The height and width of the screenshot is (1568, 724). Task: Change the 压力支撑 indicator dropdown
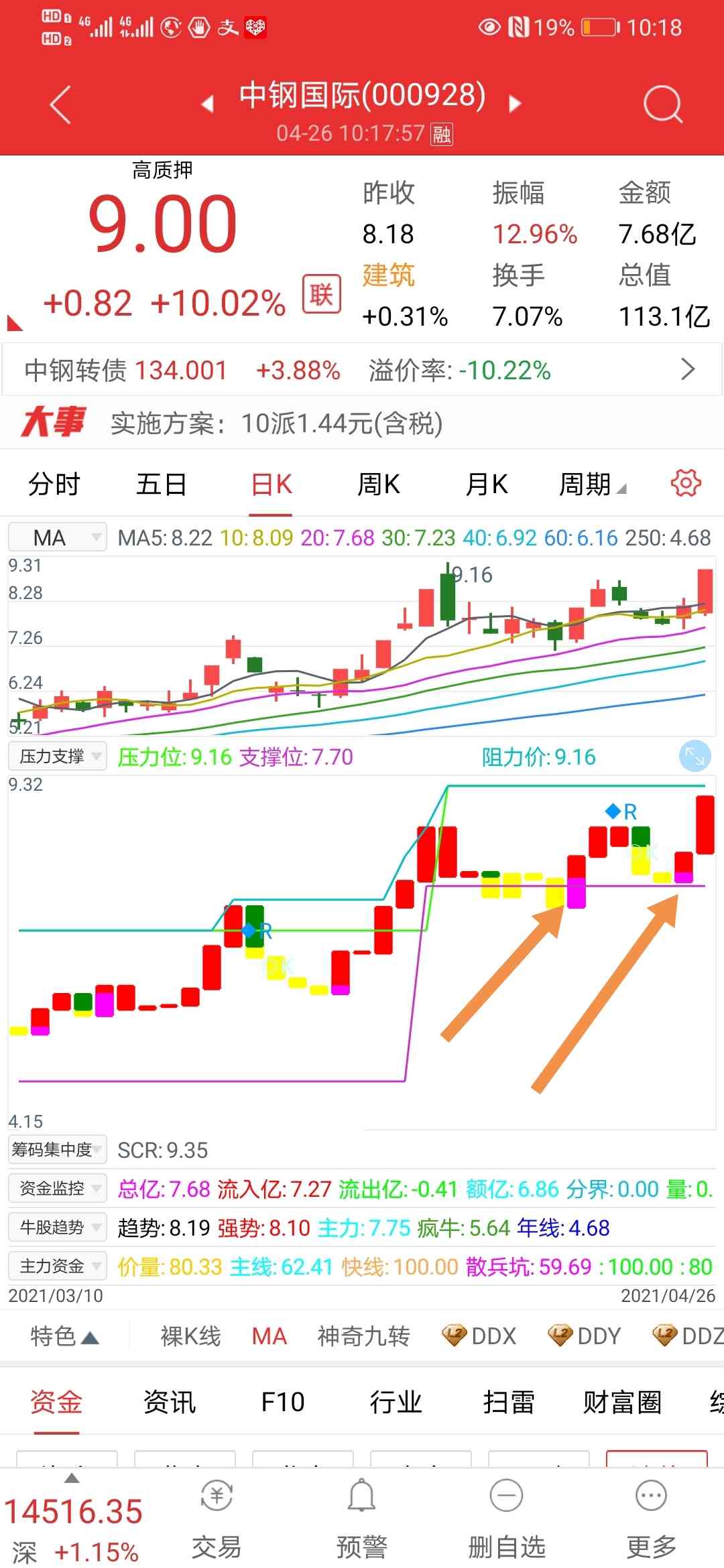pos(58,757)
